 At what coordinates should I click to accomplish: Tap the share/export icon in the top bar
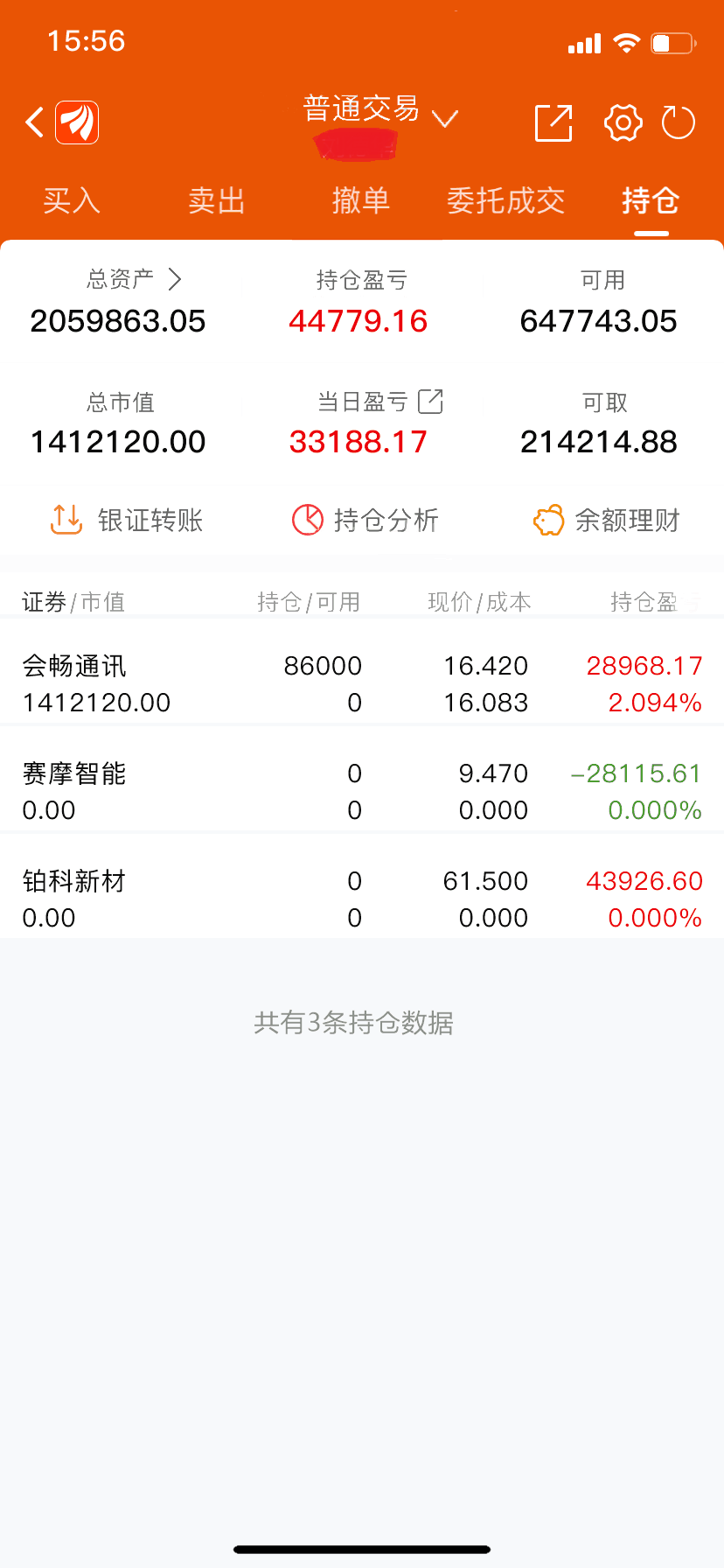tap(553, 122)
